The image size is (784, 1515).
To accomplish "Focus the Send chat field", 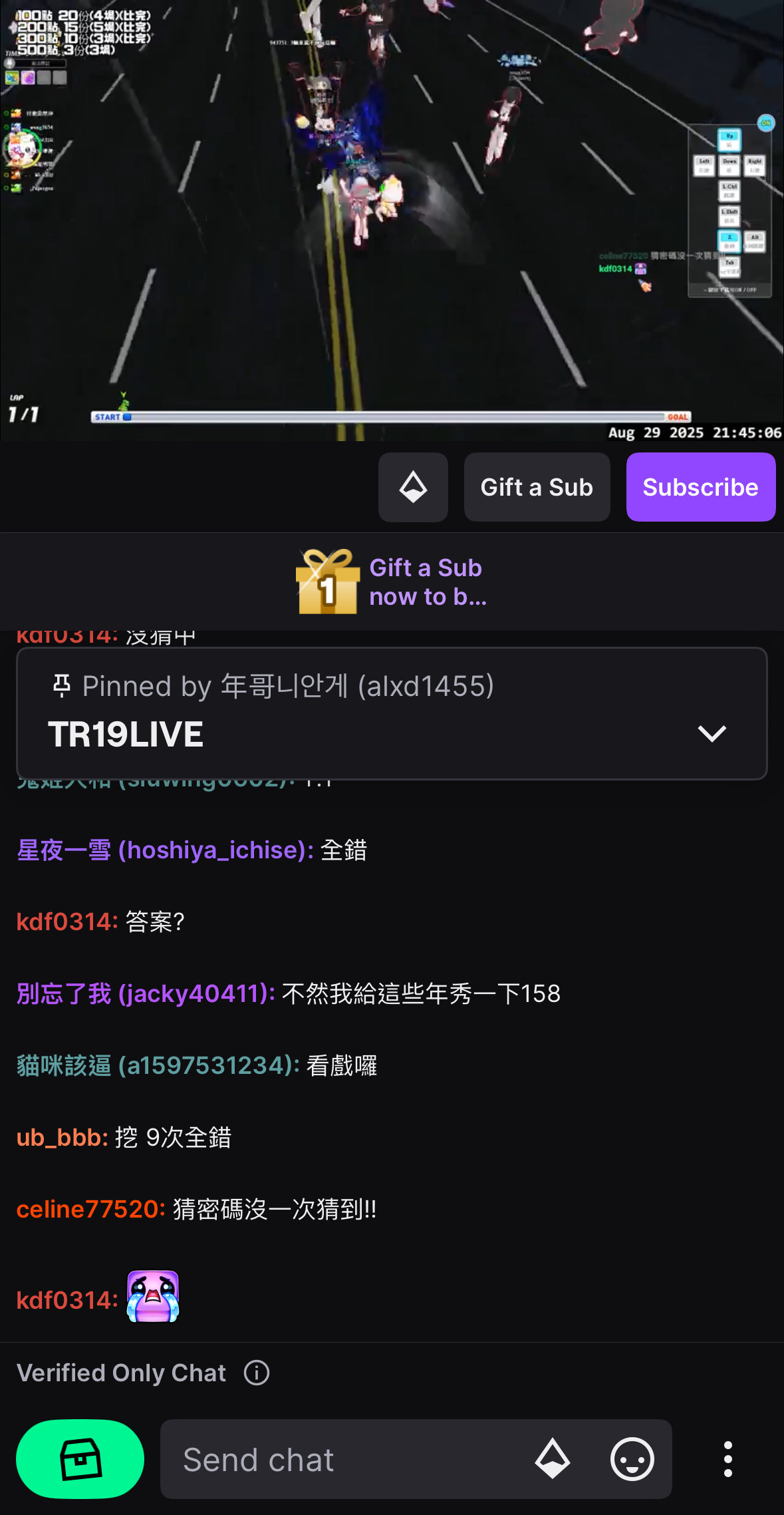I will (x=346, y=1460).
